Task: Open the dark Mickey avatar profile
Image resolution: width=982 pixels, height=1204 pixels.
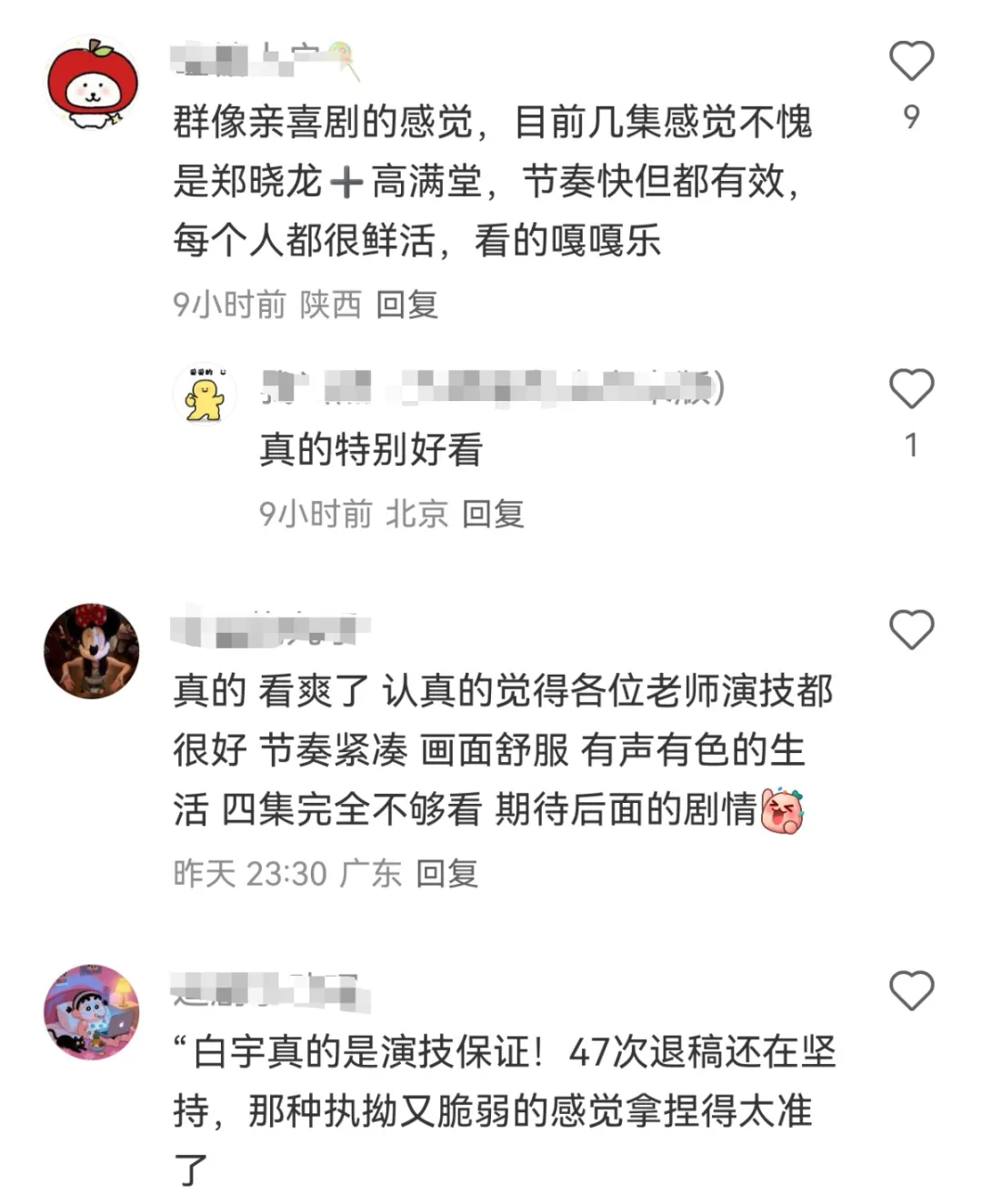Action: tap(92, 651)
